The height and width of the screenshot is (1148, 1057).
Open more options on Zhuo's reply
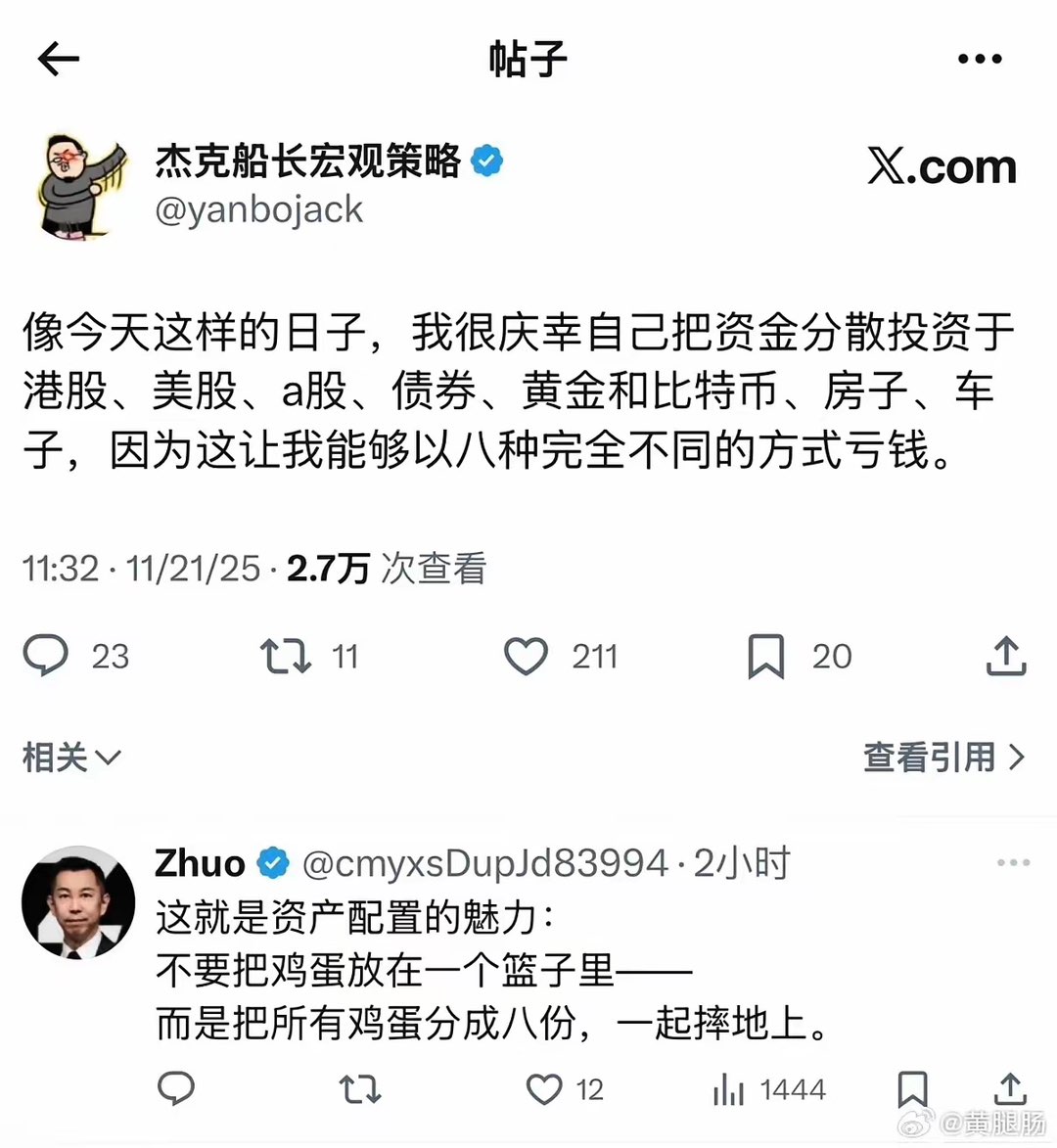click(x=1013, y=863)
